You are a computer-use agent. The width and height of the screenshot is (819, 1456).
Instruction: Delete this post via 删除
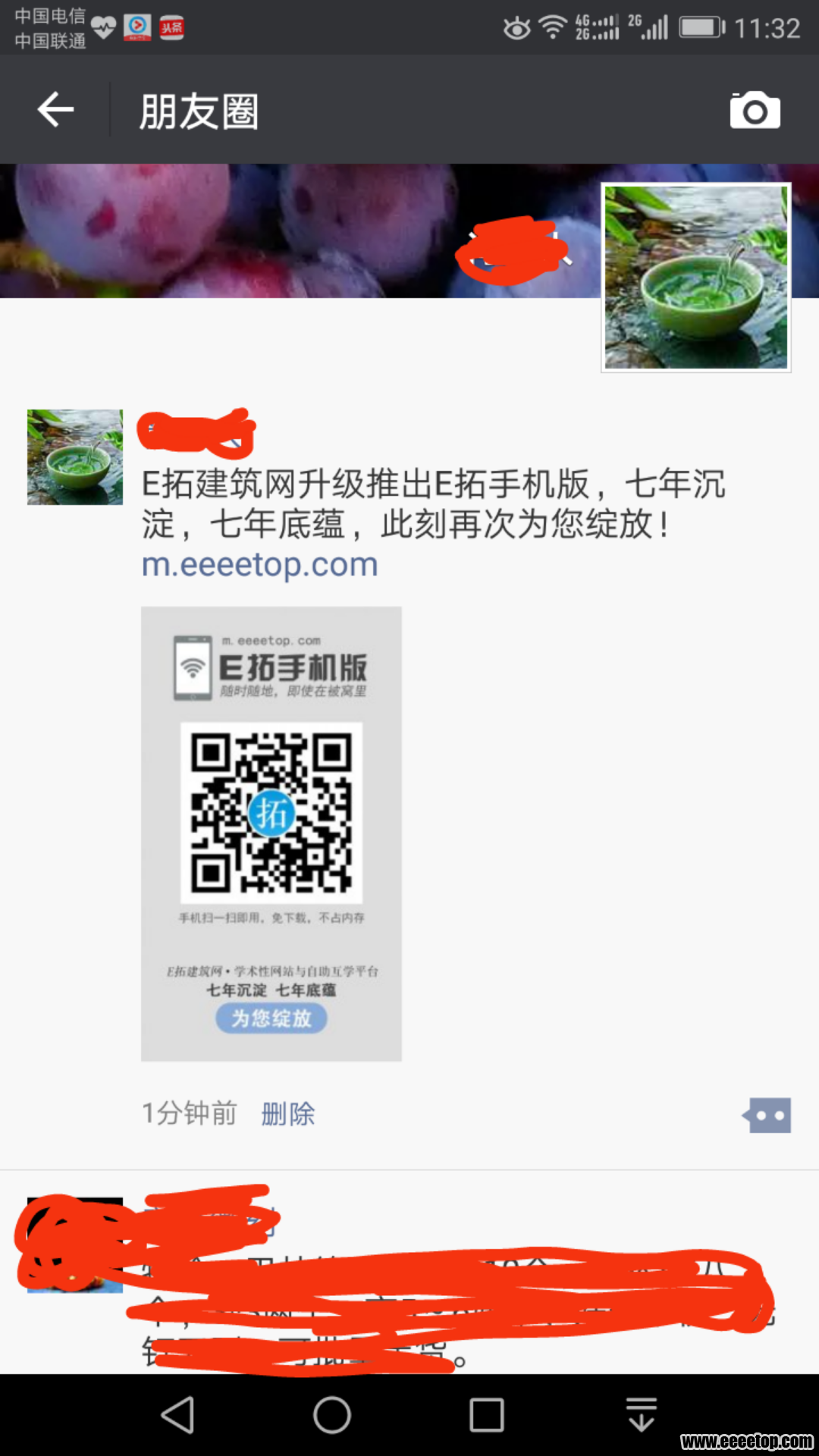pos(288,1114)
